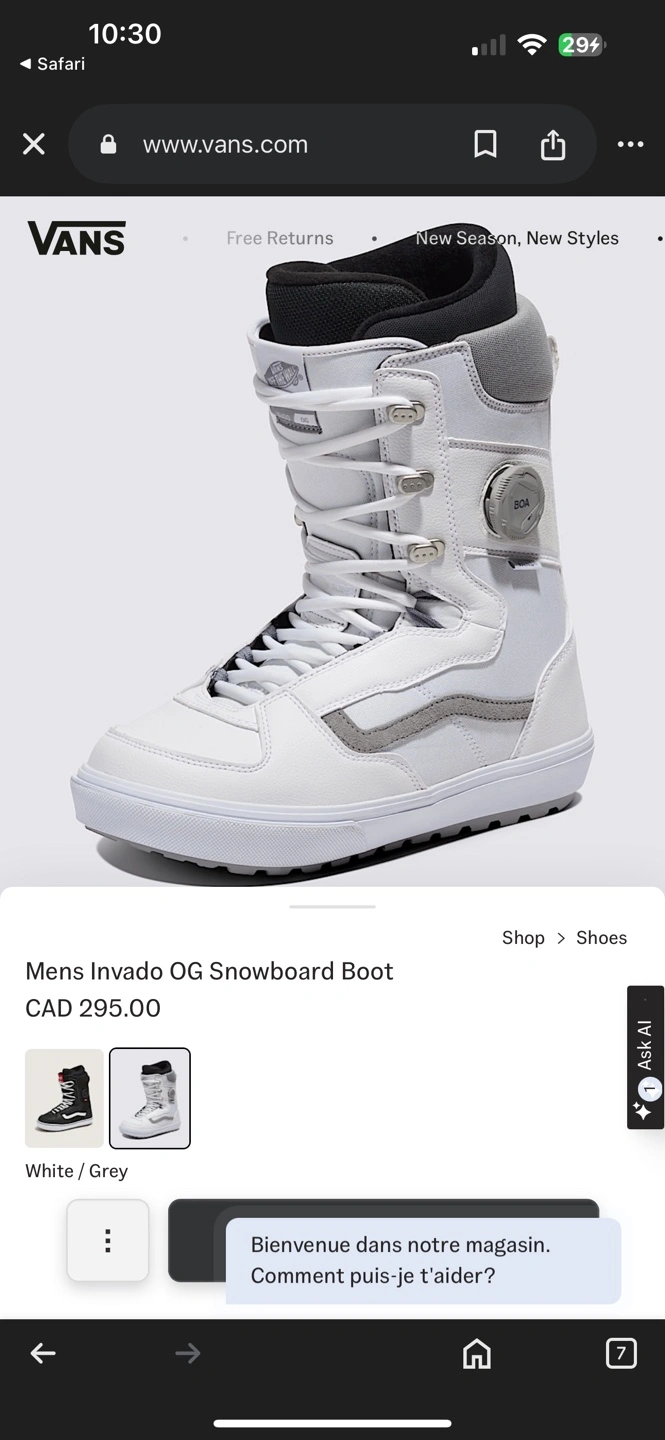
Task: Bookmark this page
Action: (485, 145)
